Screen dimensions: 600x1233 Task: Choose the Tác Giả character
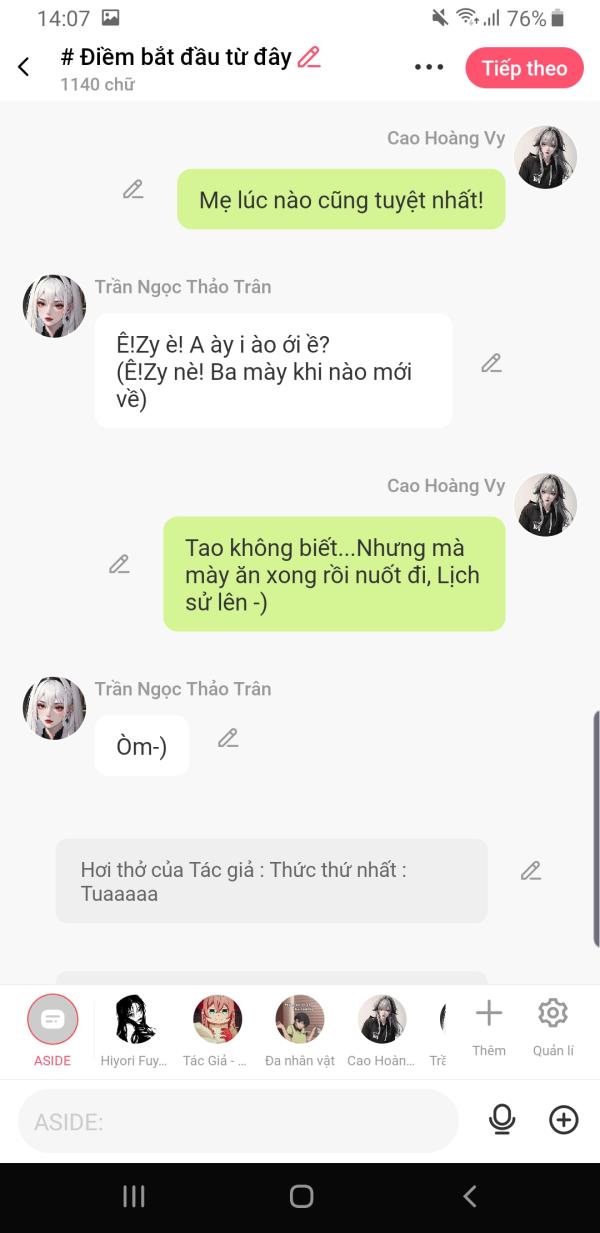click(x=217, y=1020)
